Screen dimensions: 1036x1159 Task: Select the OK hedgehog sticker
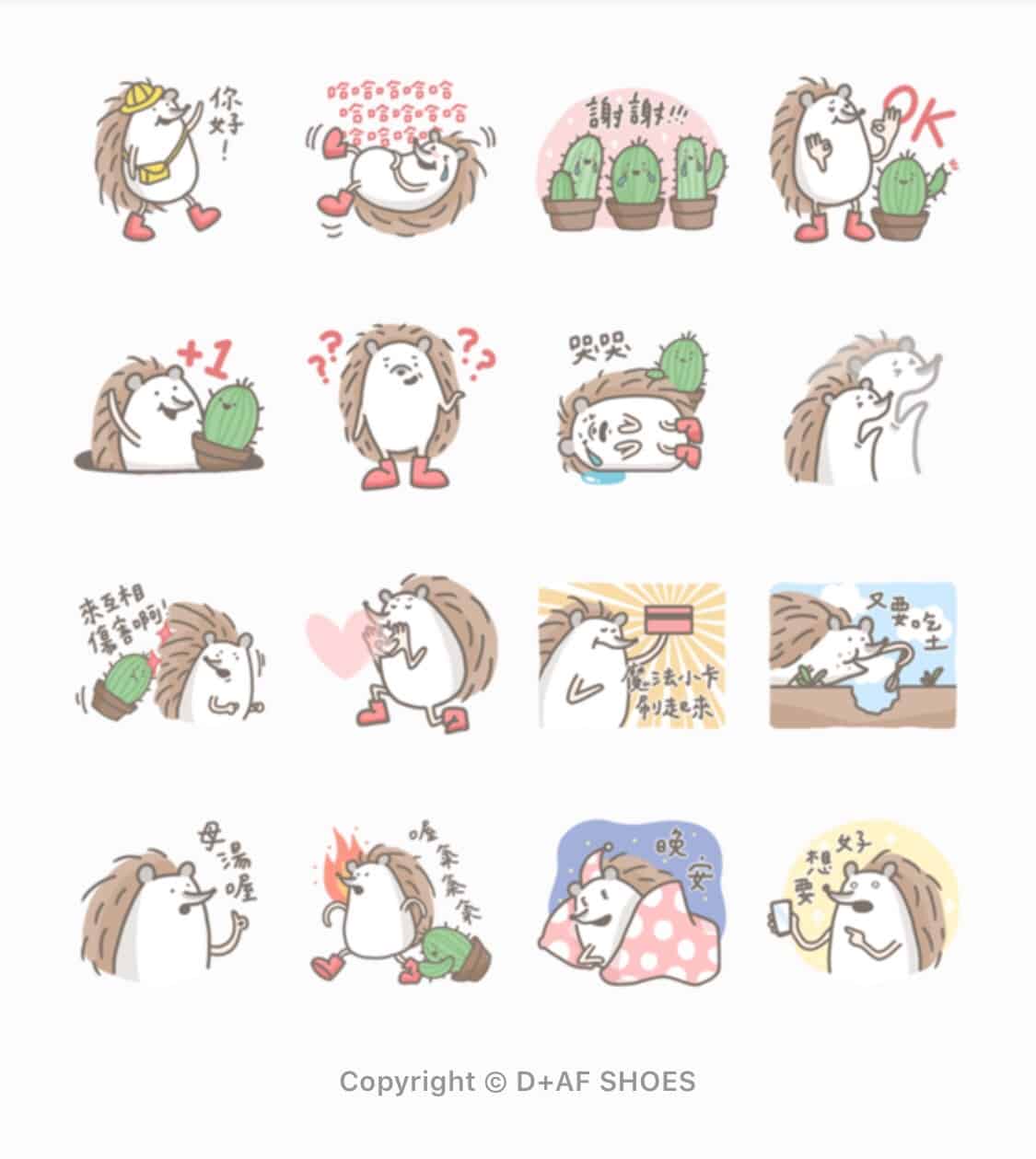pos(863,161)
